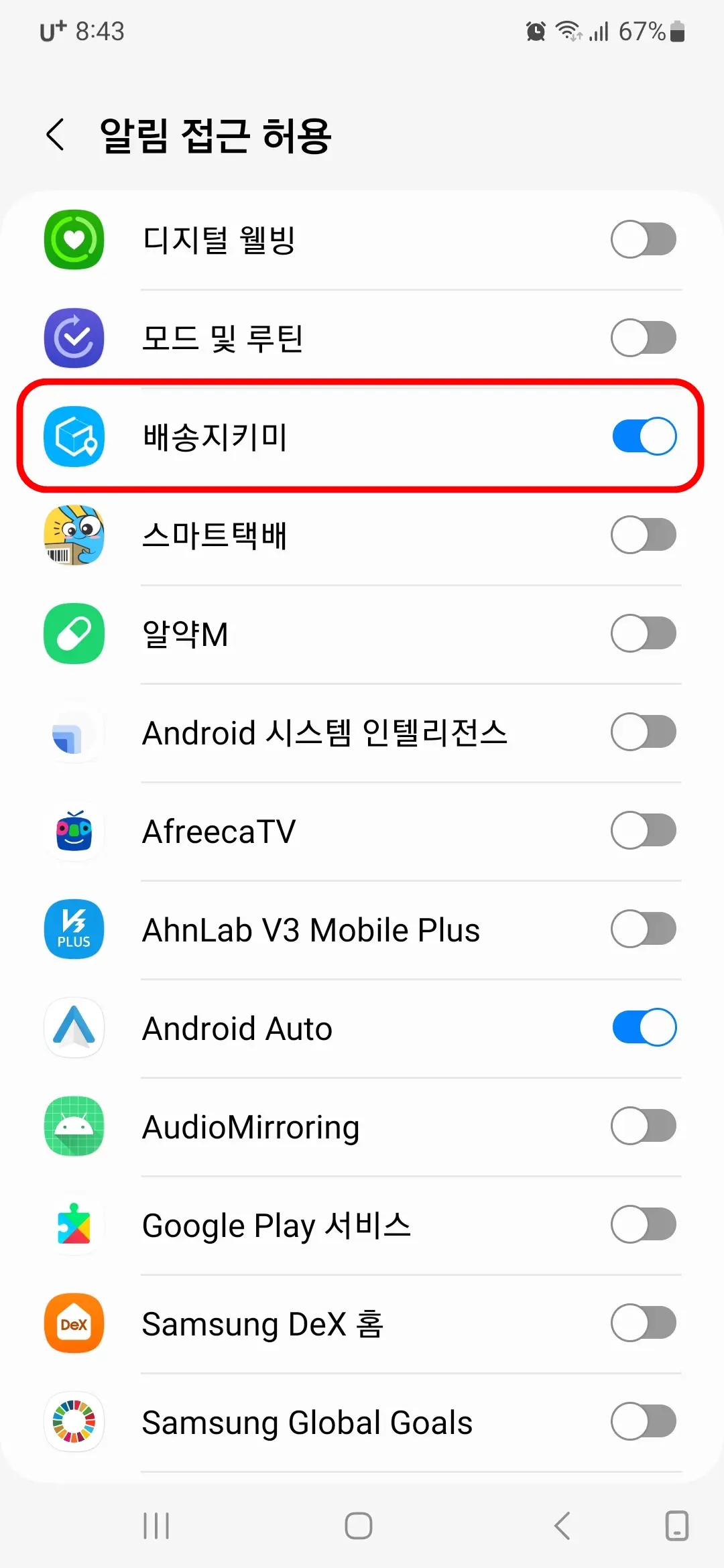The height and width of the screenshot is (1568, 724).
Task: Click the AhnLab V3 Mobile Plus icon
Action: click(x=74, y=929)
